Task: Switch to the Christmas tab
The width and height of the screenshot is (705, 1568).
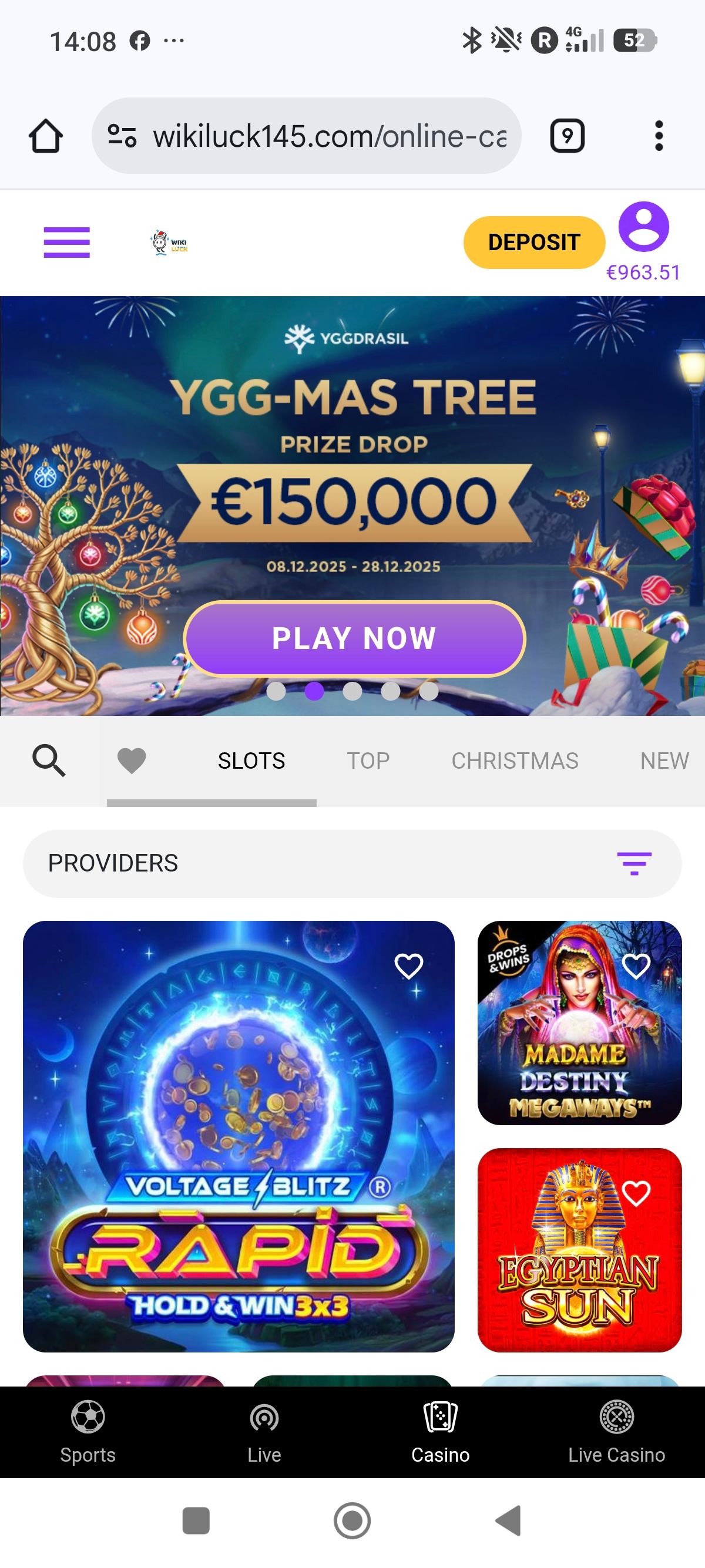Action: point(515,761)
